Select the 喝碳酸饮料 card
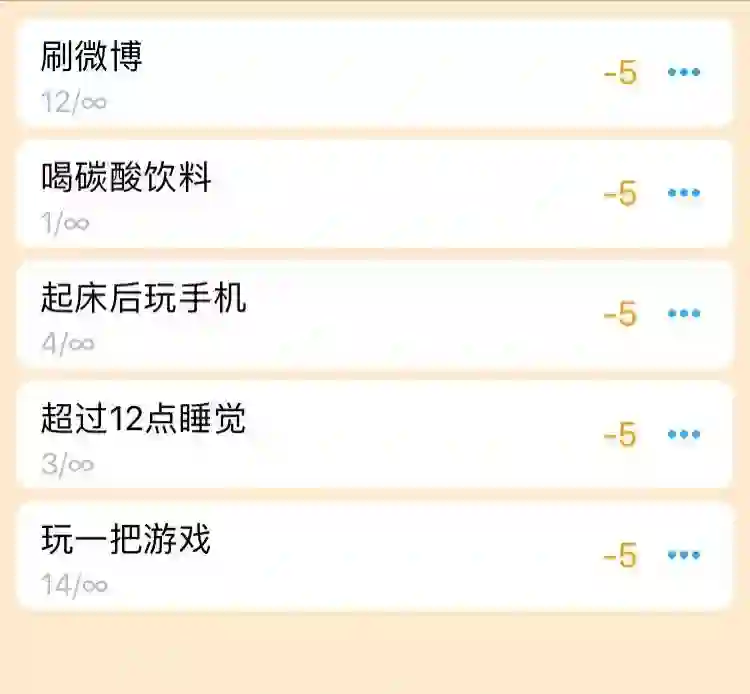Viewport: 750px width, 694px height. (300, 194)
